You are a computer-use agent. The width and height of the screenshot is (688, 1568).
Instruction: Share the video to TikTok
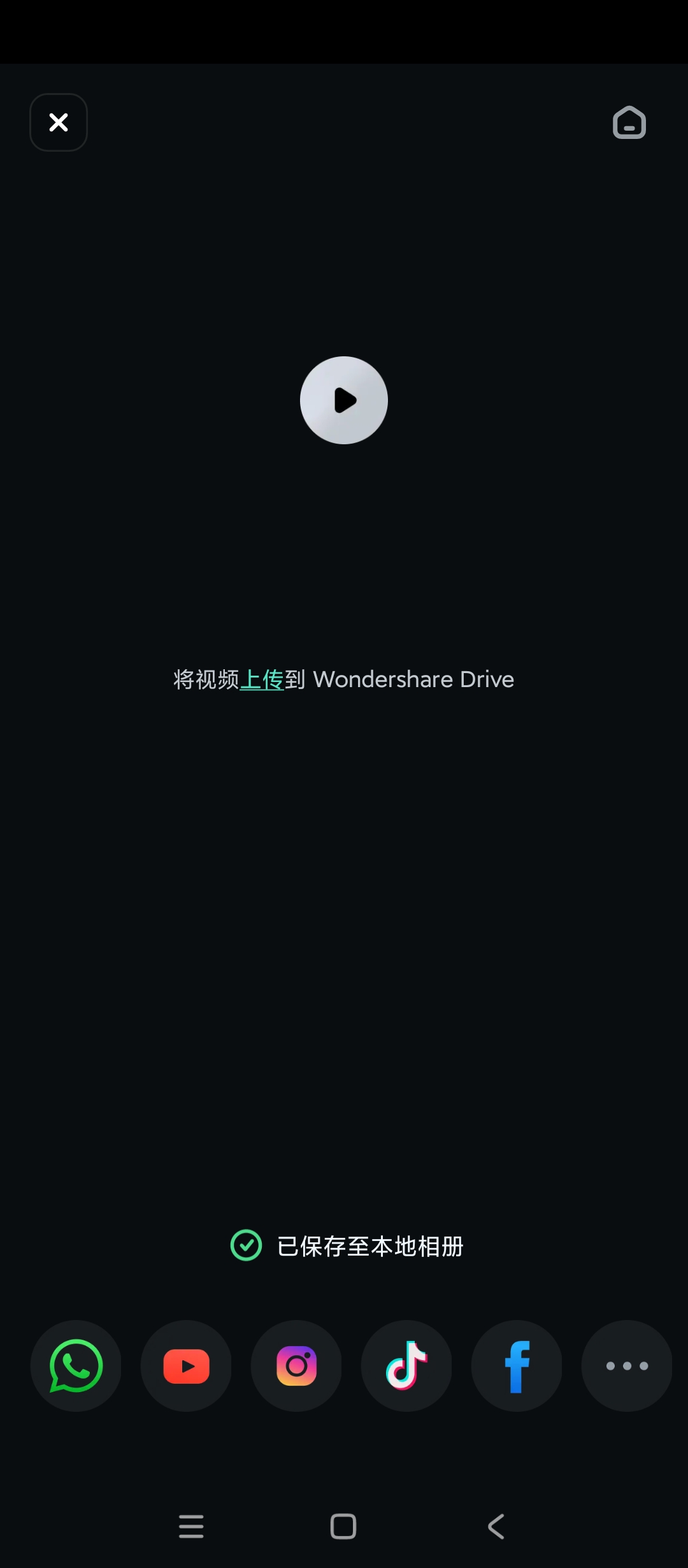click(406, 1366)
